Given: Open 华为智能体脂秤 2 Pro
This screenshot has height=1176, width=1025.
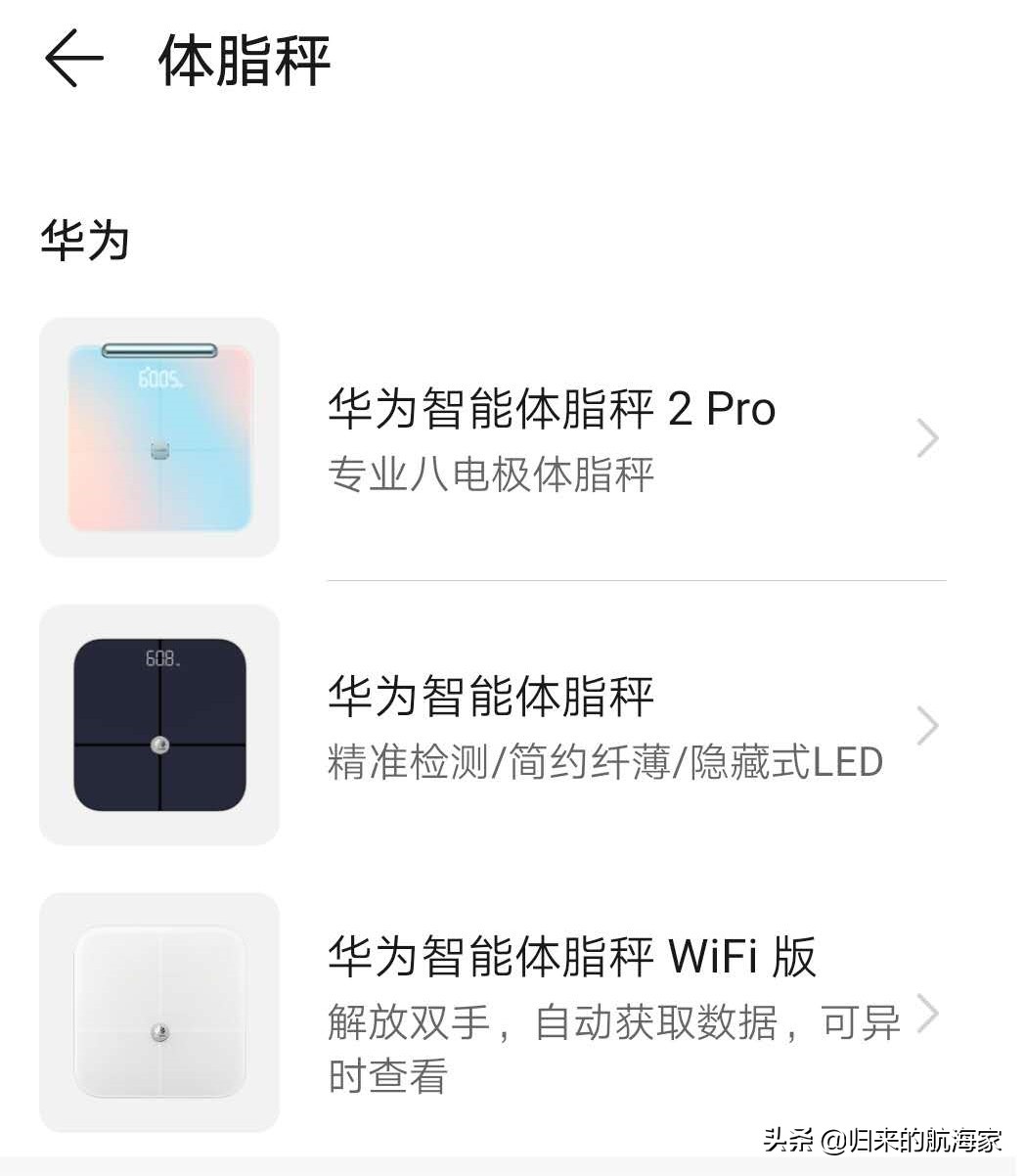Looking at the screenshot, I should [551, 437].
